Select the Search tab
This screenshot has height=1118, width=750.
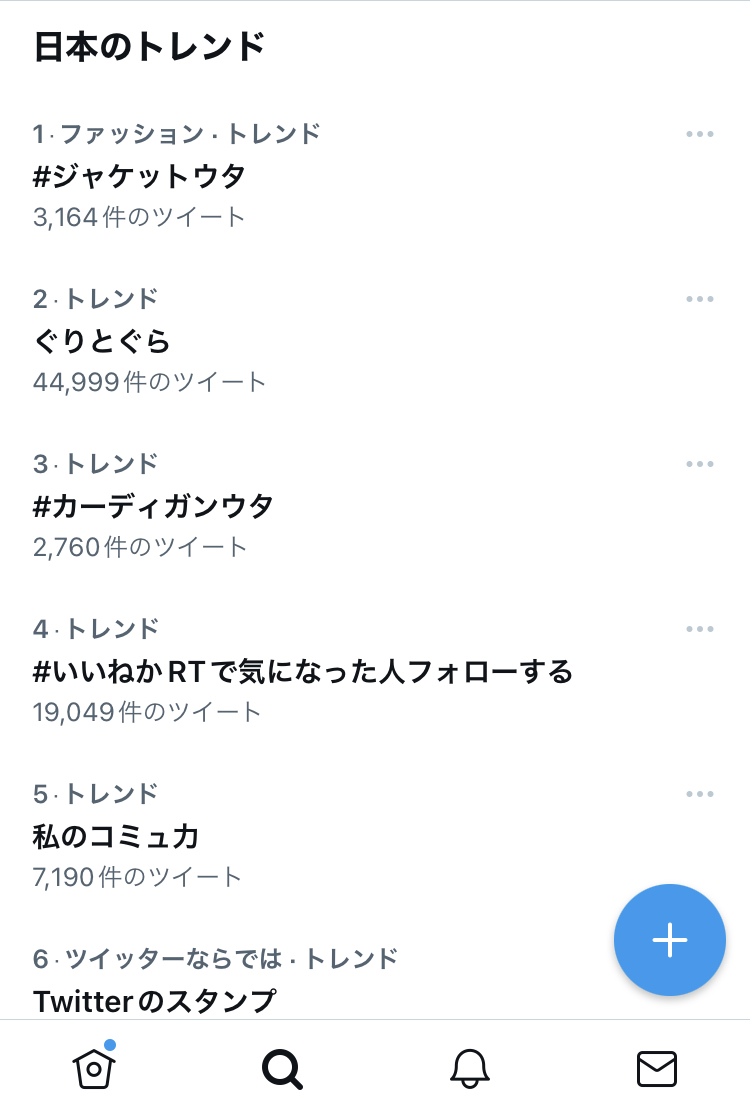tap(281, 1069)
